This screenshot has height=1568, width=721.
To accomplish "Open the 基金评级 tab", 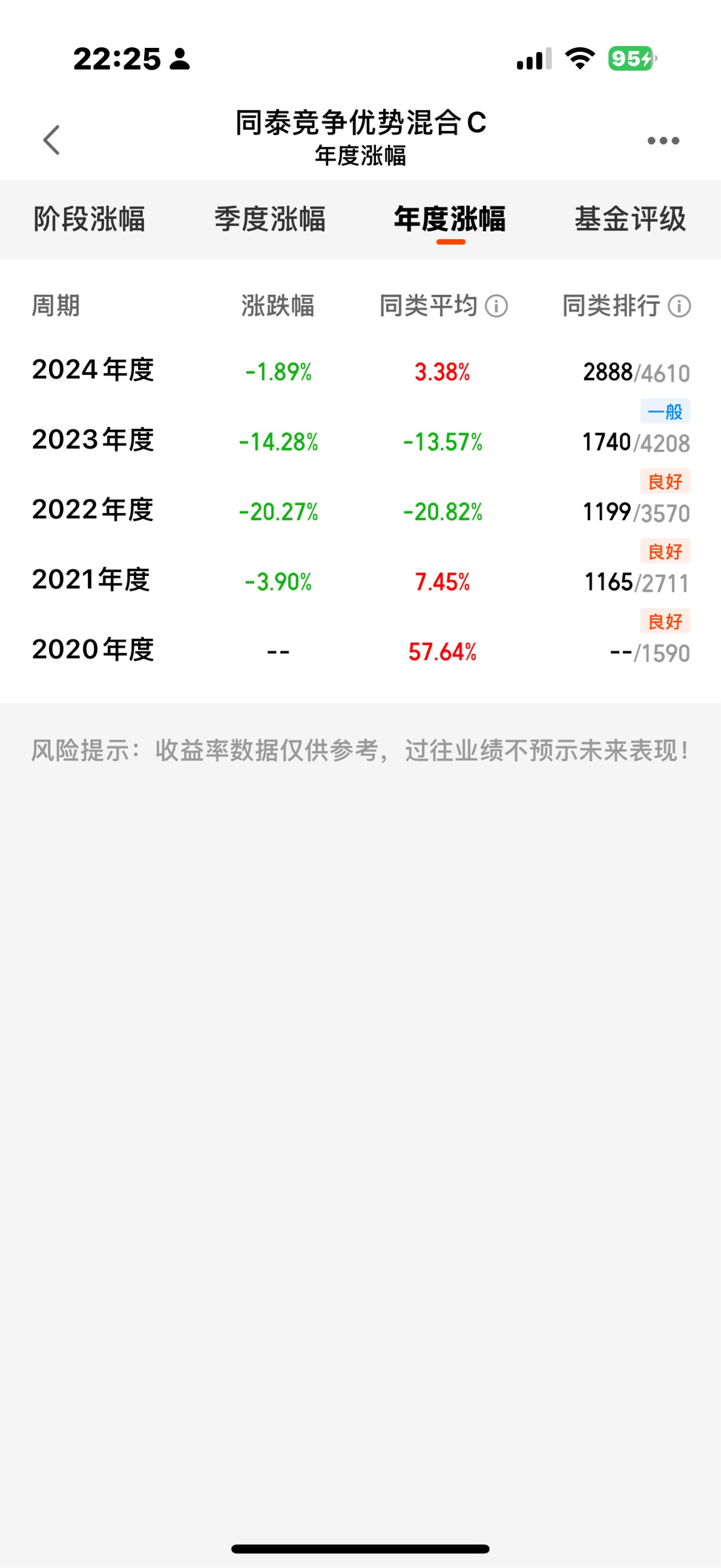I will pyautogui.click(x=631, y=219).
